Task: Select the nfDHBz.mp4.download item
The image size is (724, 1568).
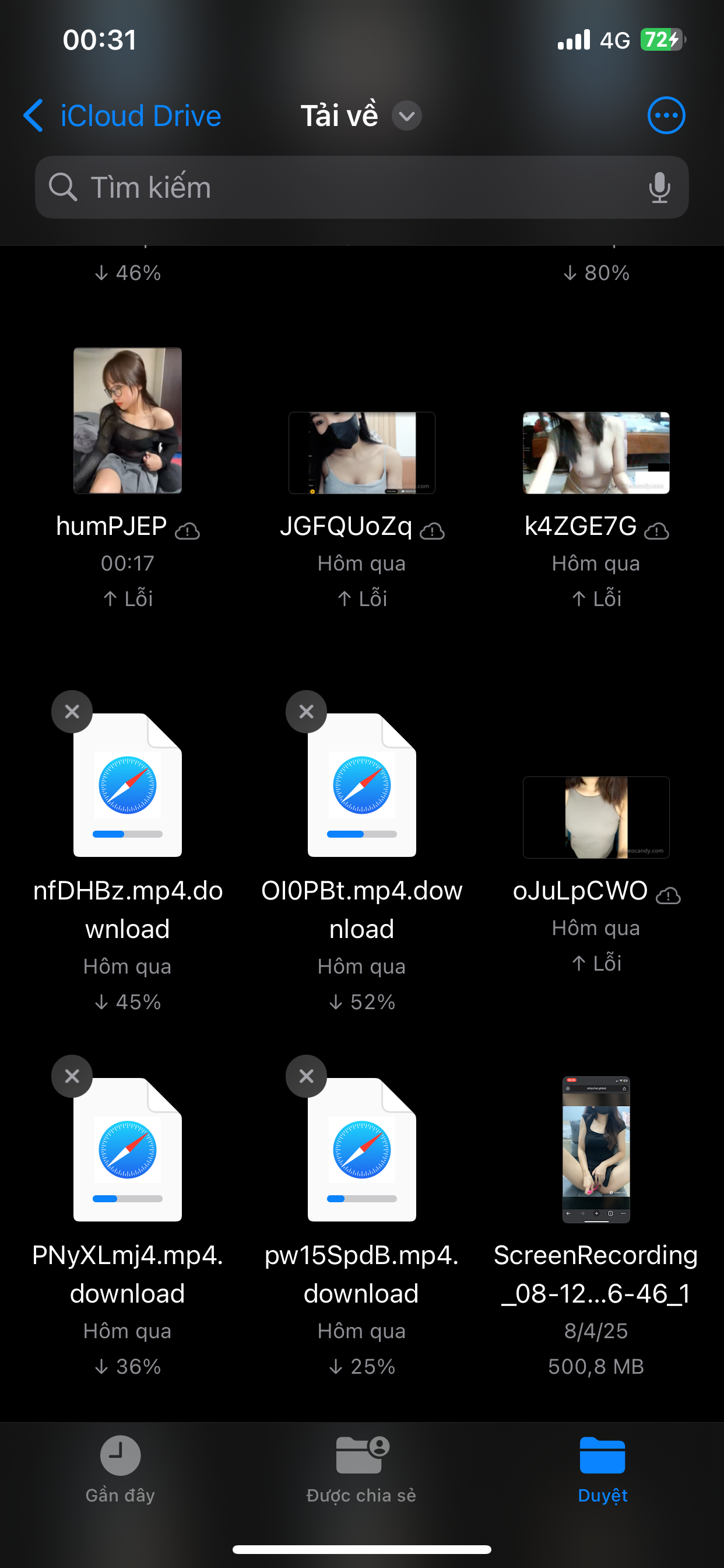Action: (x=128, y=792)
